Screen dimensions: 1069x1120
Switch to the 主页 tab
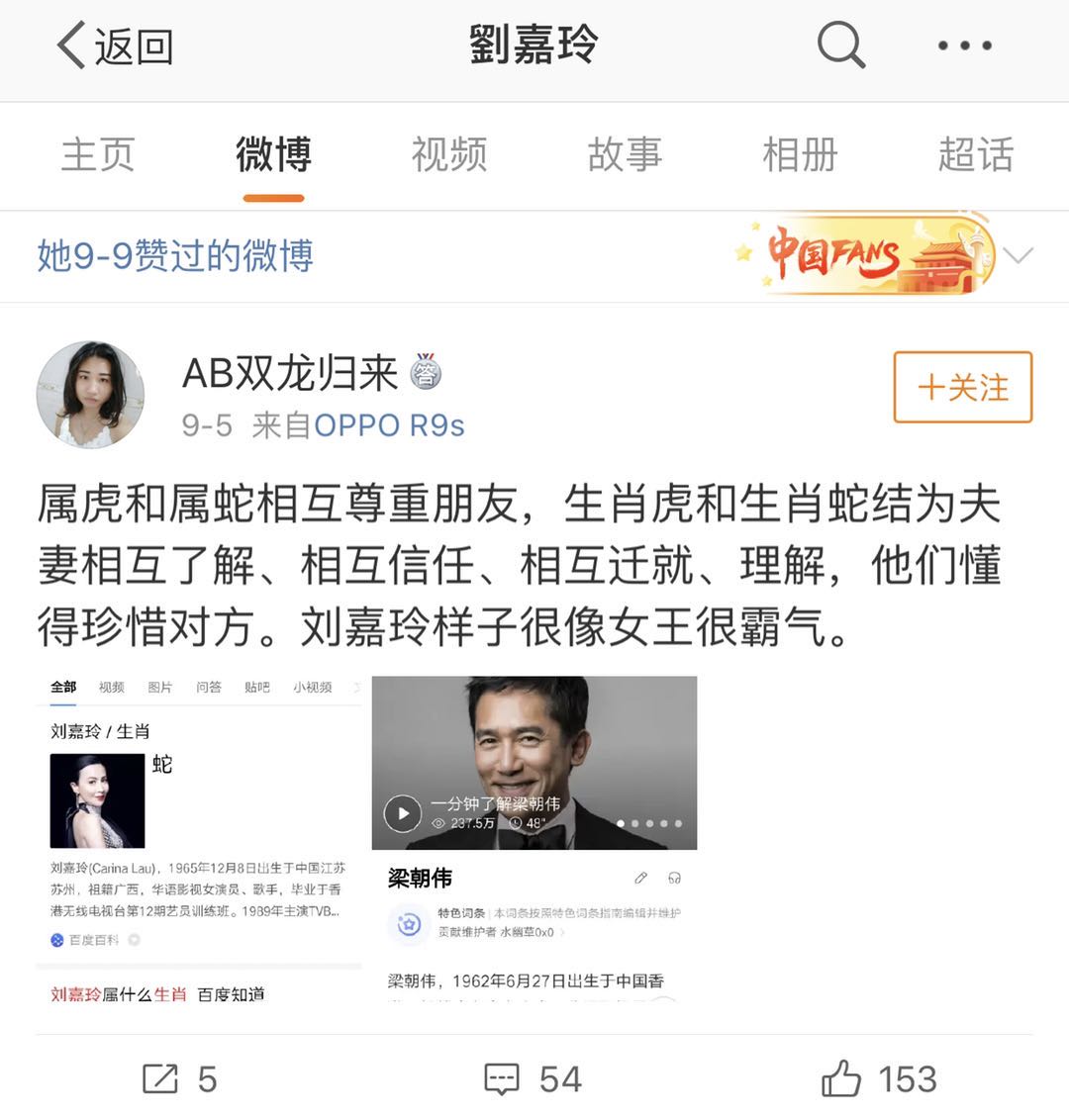[97, 155]
